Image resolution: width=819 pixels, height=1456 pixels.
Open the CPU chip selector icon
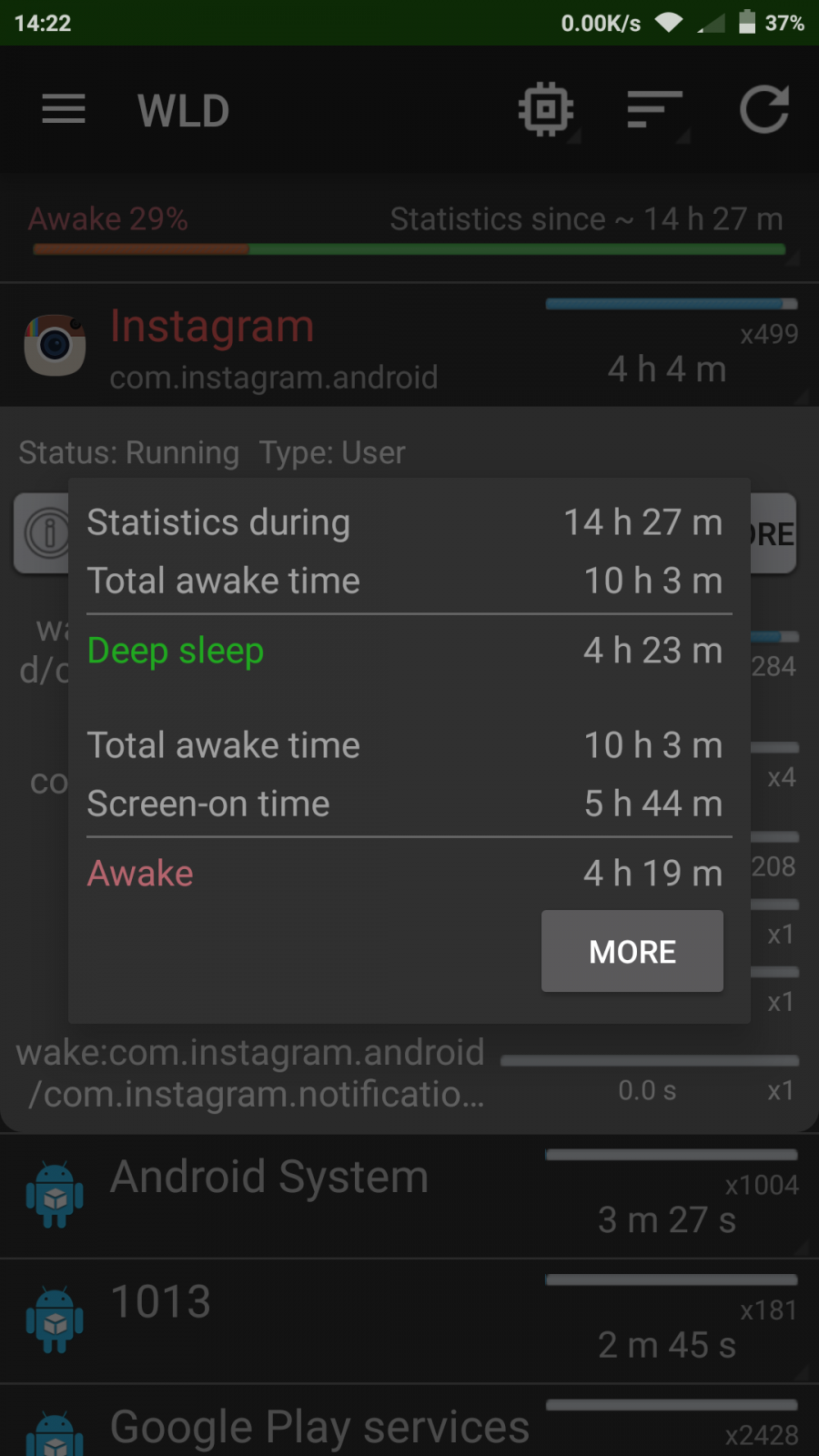point(546,110)
